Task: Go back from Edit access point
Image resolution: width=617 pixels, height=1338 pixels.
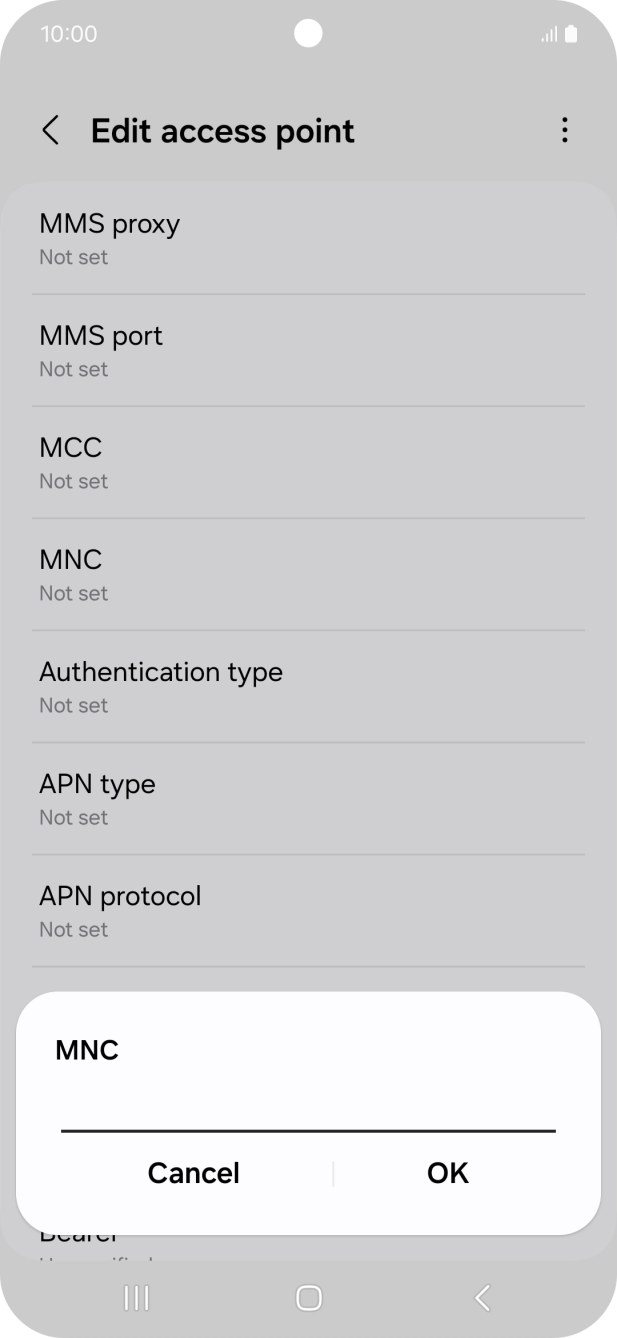Action: pos(51,131)
